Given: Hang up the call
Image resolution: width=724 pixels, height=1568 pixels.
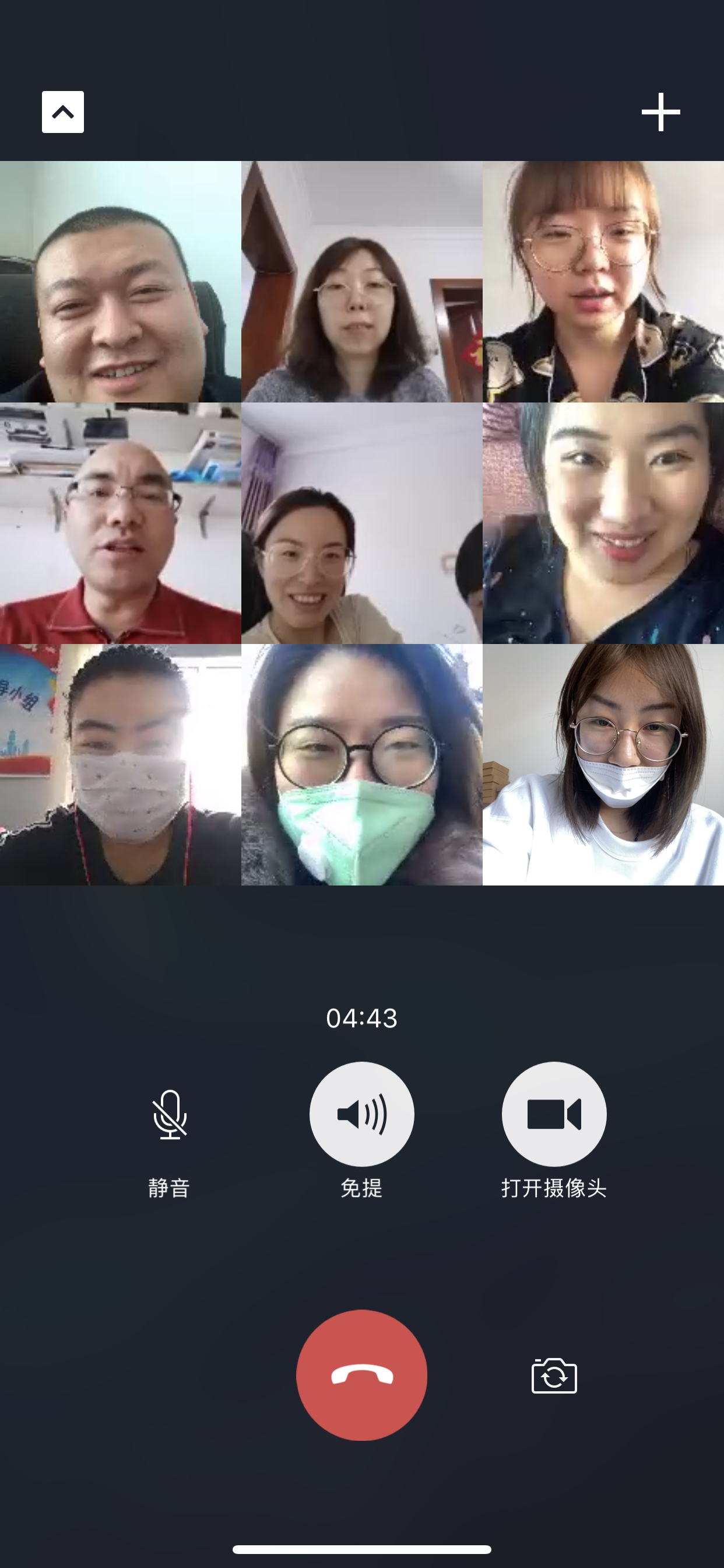Looking at the screenshot, I should (361, 1375).
